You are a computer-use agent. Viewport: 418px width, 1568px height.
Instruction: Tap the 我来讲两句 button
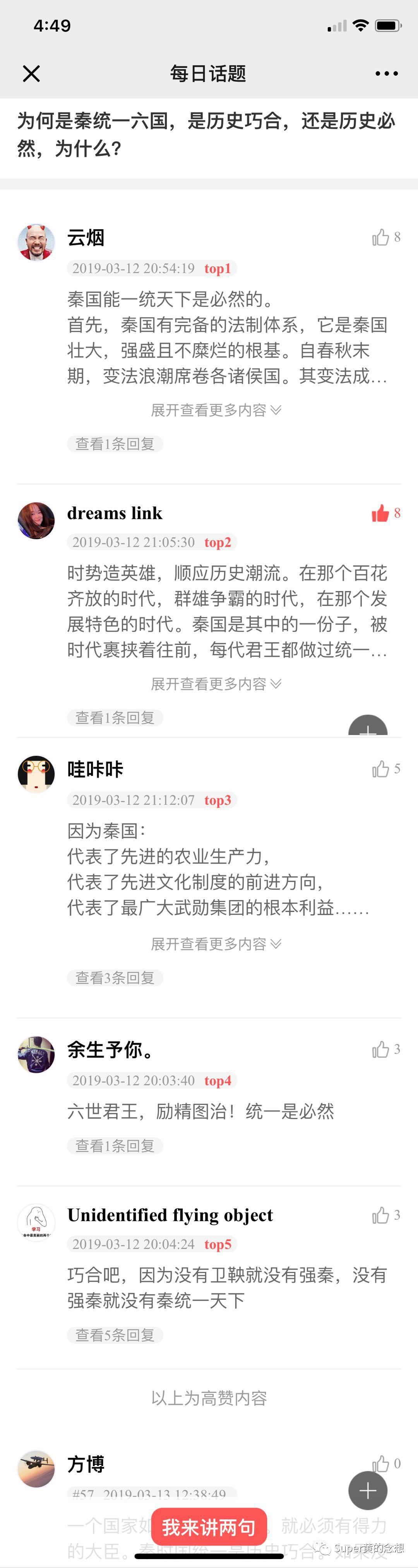coord(209,1527)
